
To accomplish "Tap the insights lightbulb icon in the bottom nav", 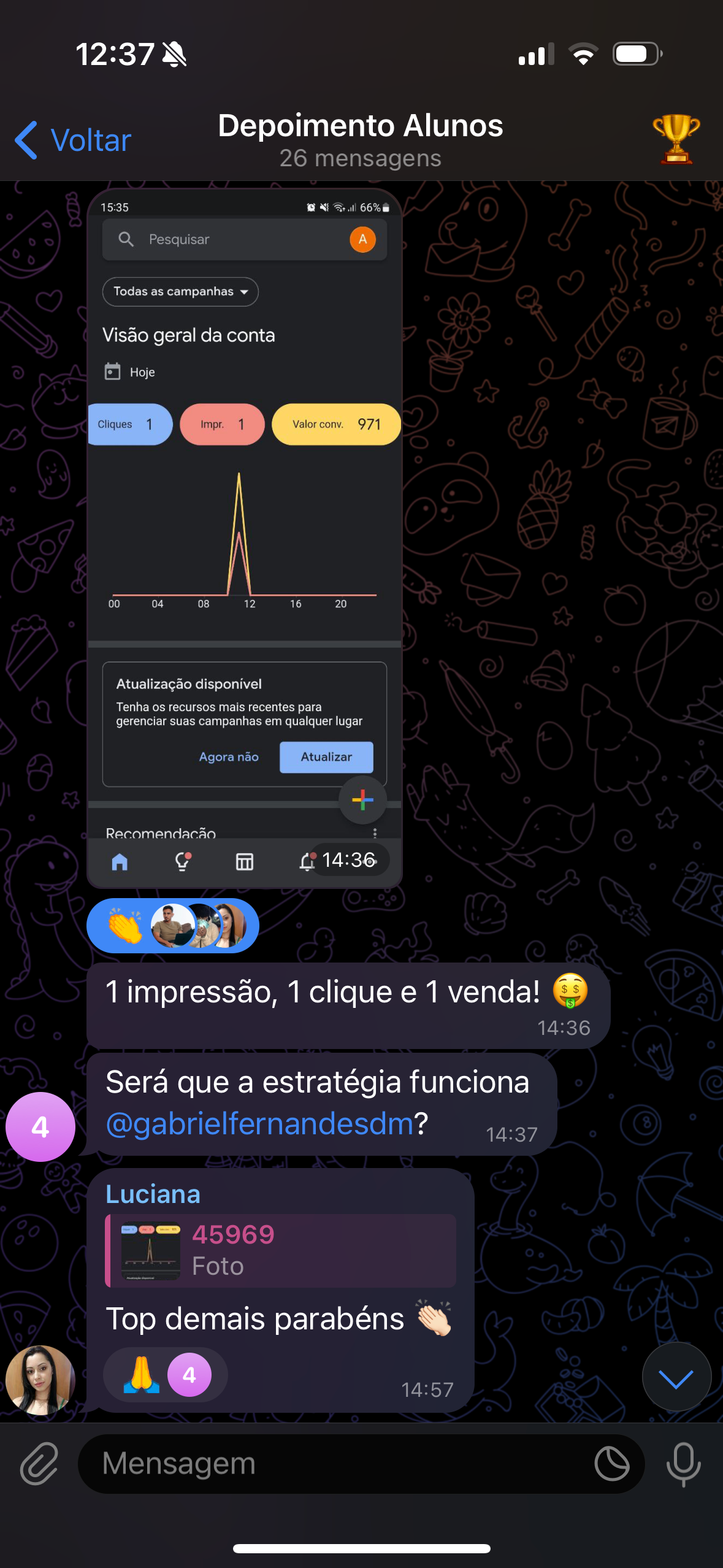I will pos(182,861).
